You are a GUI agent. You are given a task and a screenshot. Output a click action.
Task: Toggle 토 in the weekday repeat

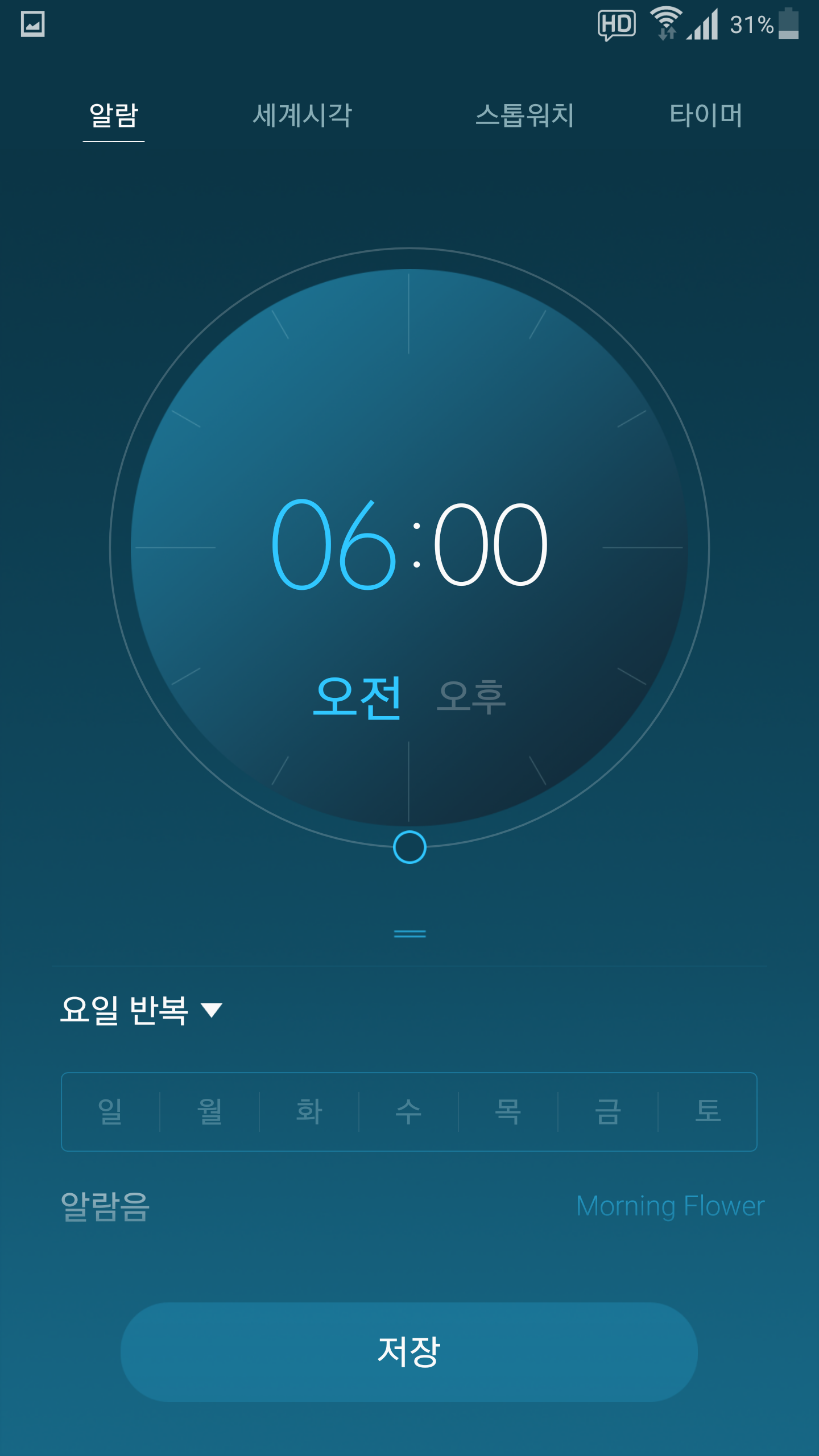tap(708, 1111)
